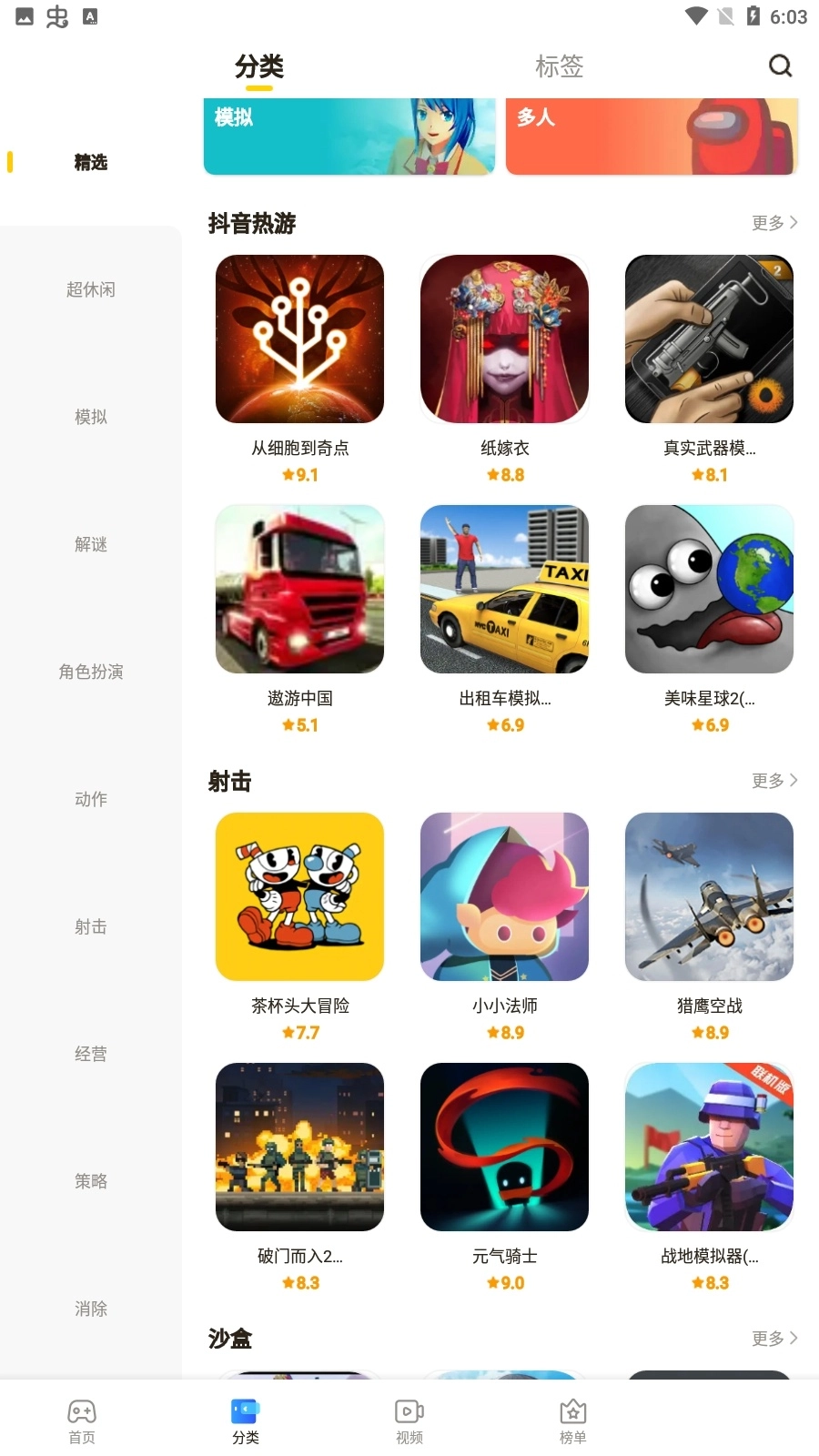Select 射击 category in the sidebar
This screenshot has height=1456, width=819.
pos(90,926)
